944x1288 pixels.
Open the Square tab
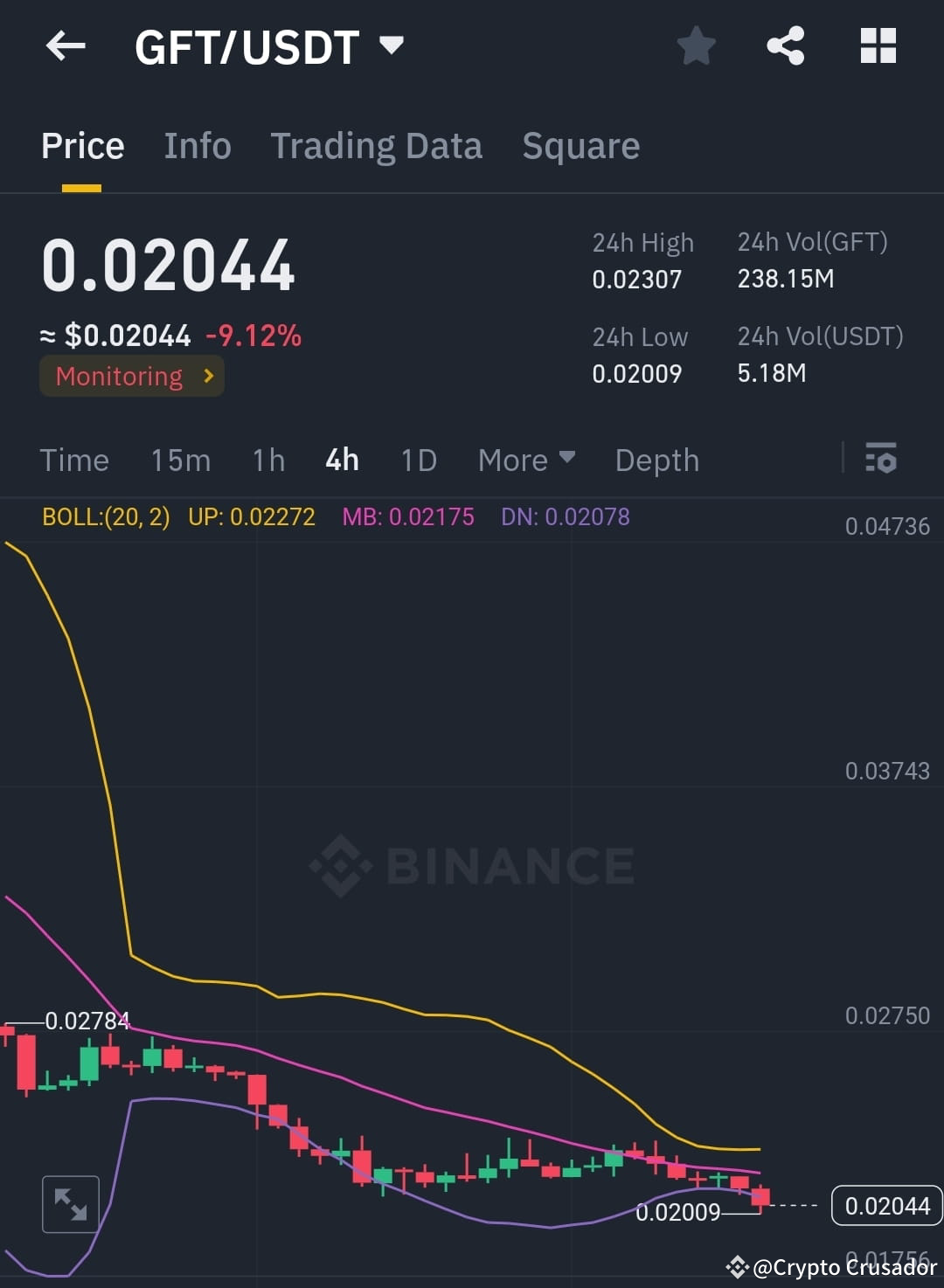[x=580, y=145]
